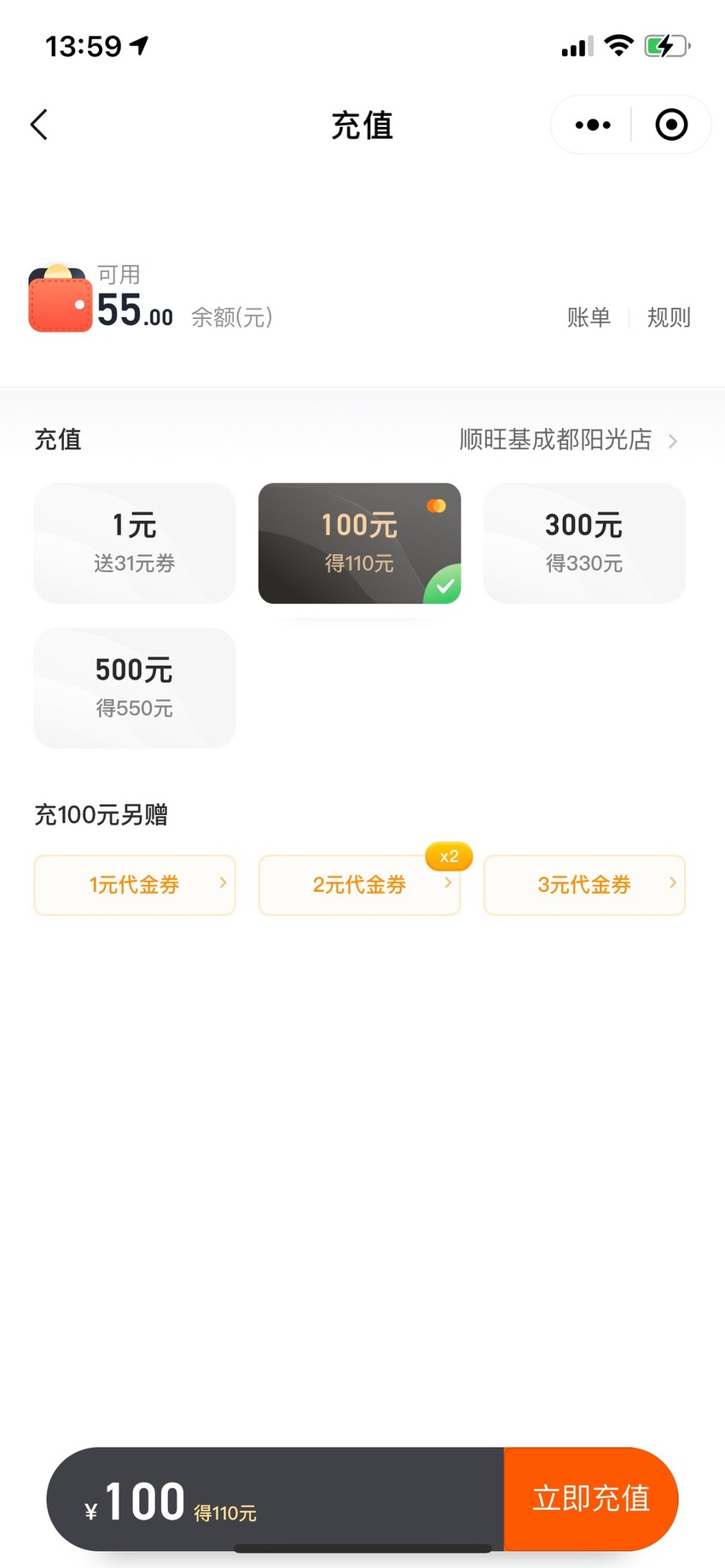Screen dimensions: 725x1568
Task: Open the 2元代金券 voucher details
Action: (x=360, y=885)
